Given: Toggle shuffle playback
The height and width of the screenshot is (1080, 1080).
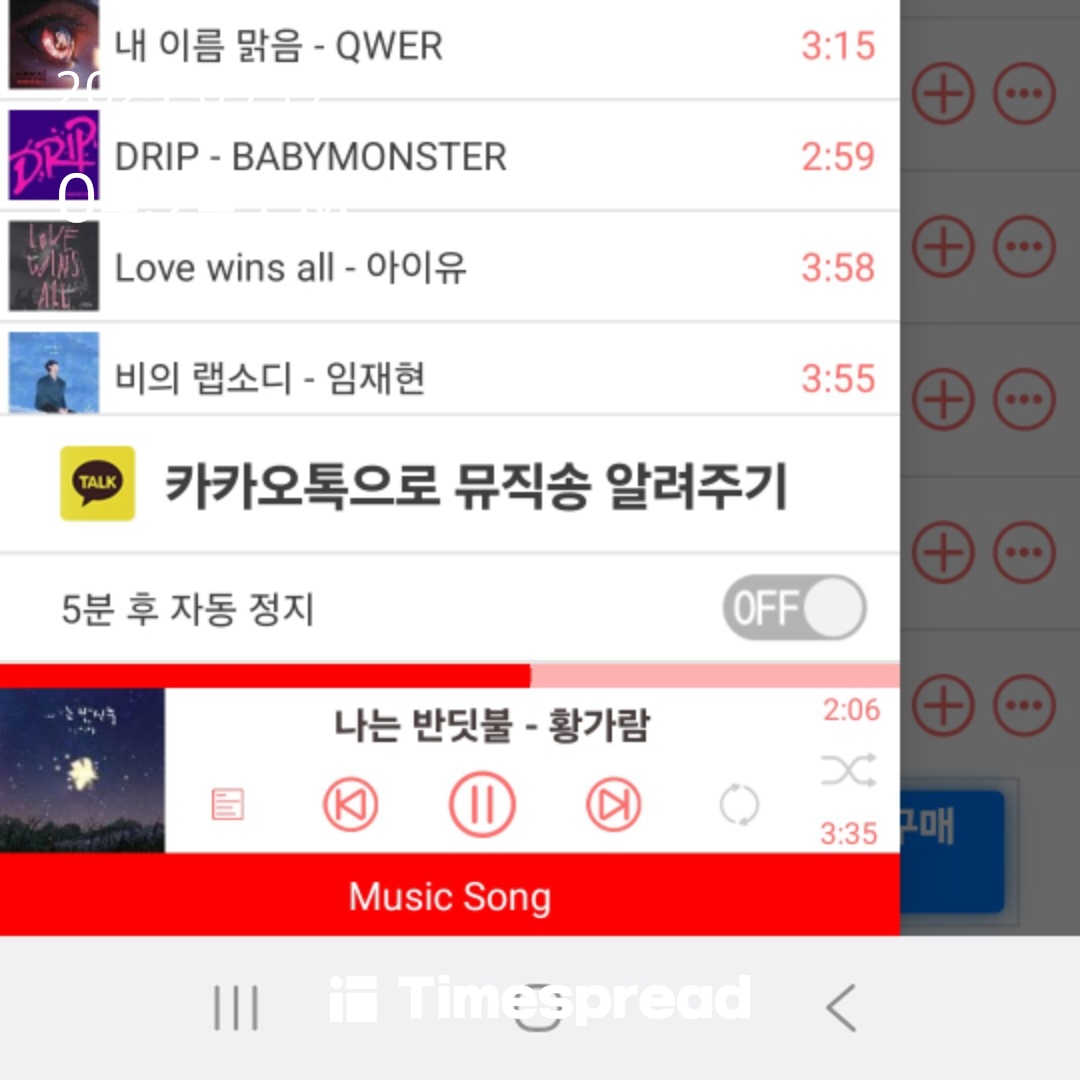Looking at the screenshot, I should pos(848,771).
